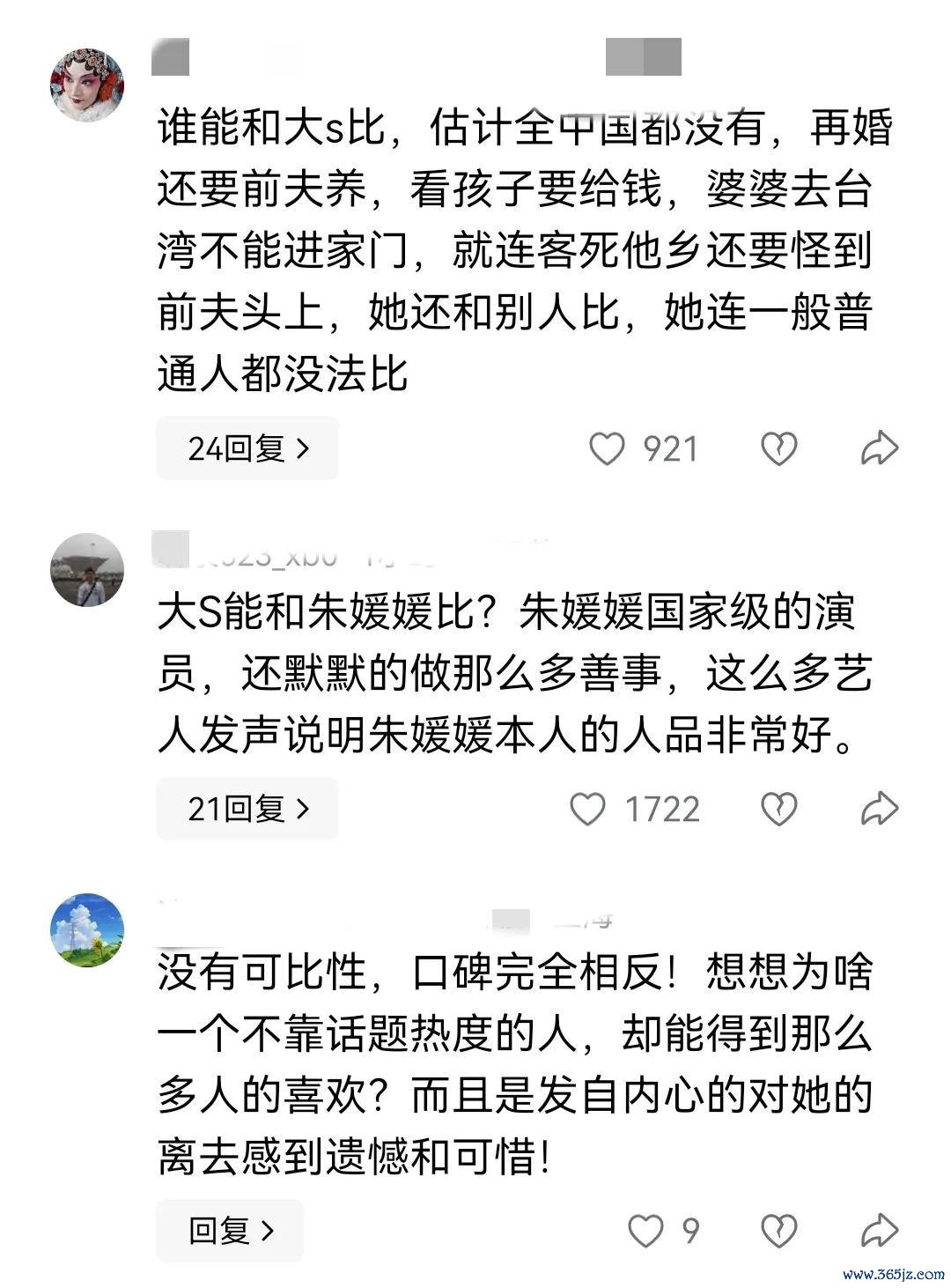Viewport: 951px width, 1288px height.
Task: Expand the 24回复 replies thread
Action: coord(247,448)
